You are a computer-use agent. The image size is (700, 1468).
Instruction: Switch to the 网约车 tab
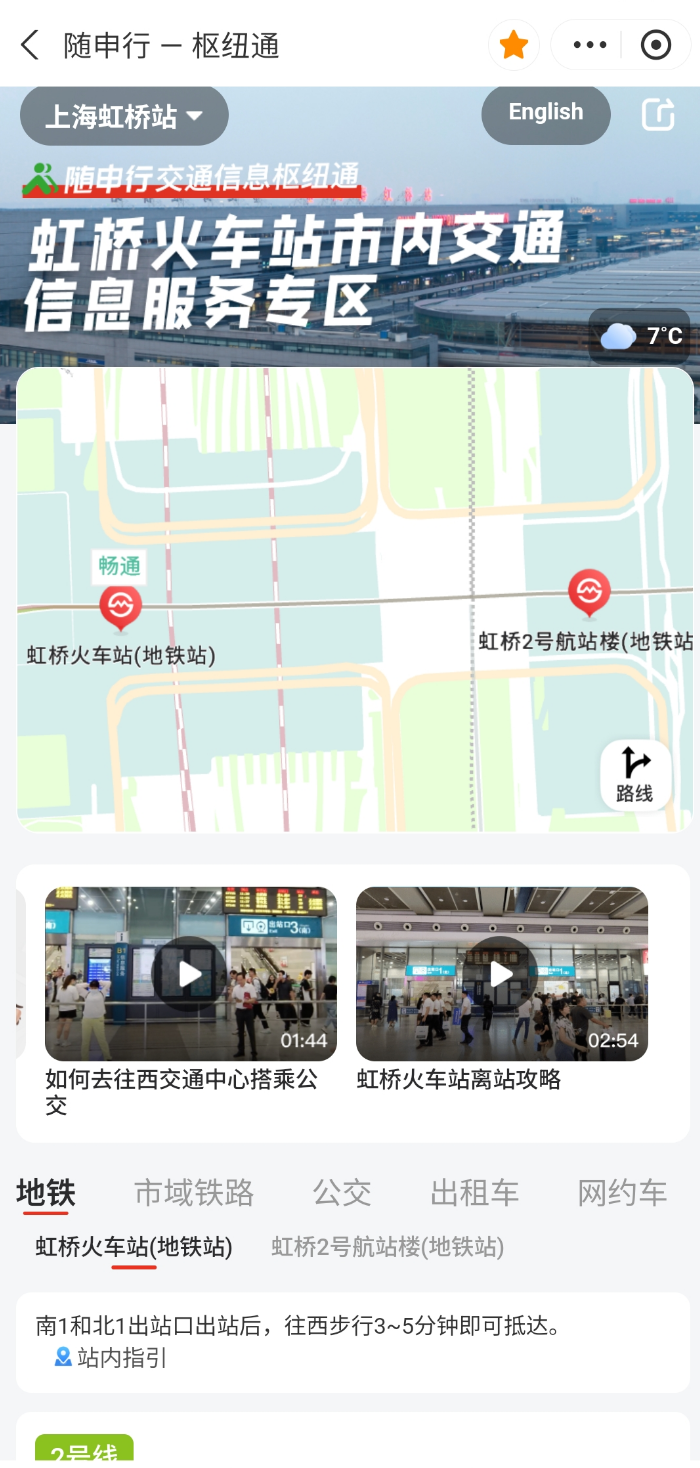click(x=622, y=1192)
